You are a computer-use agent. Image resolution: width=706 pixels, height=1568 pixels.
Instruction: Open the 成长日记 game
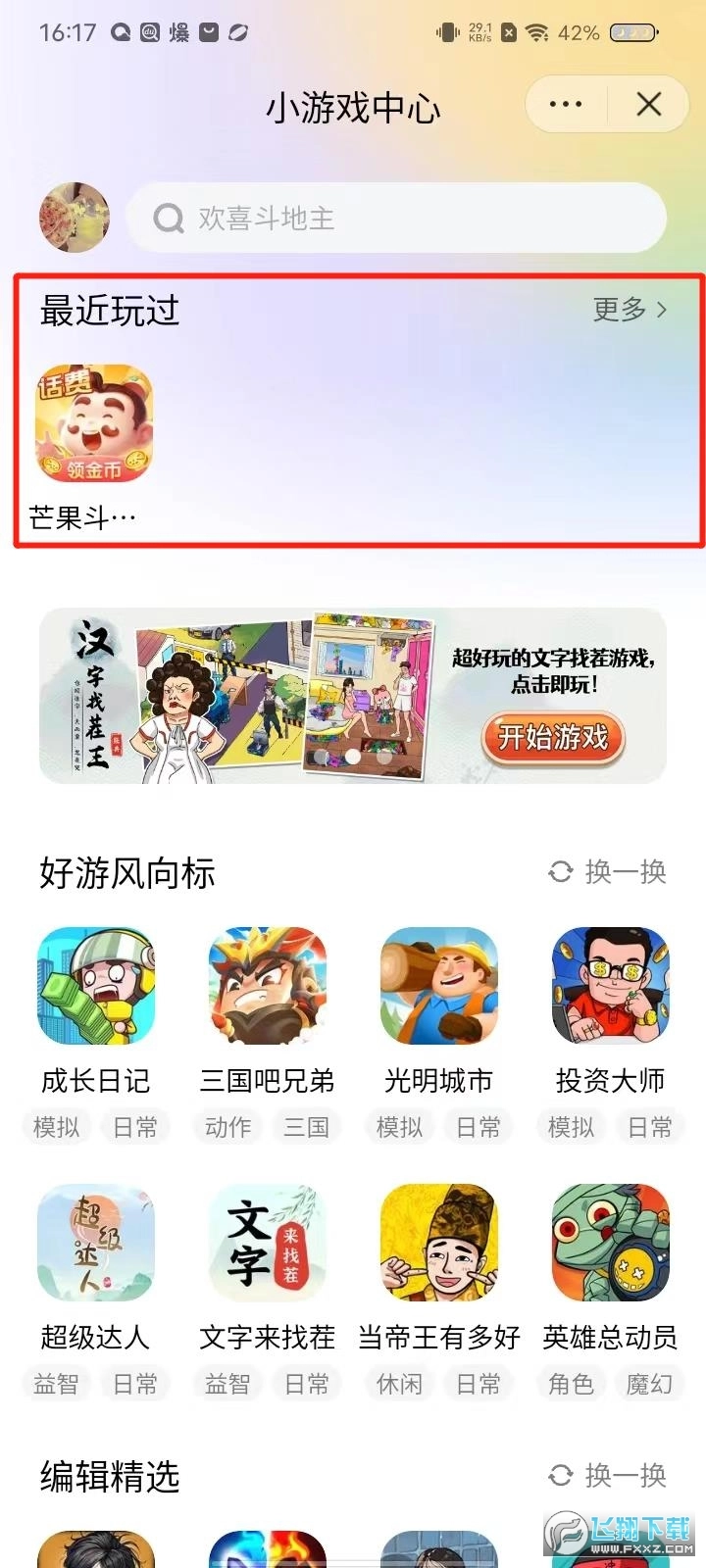96,986
